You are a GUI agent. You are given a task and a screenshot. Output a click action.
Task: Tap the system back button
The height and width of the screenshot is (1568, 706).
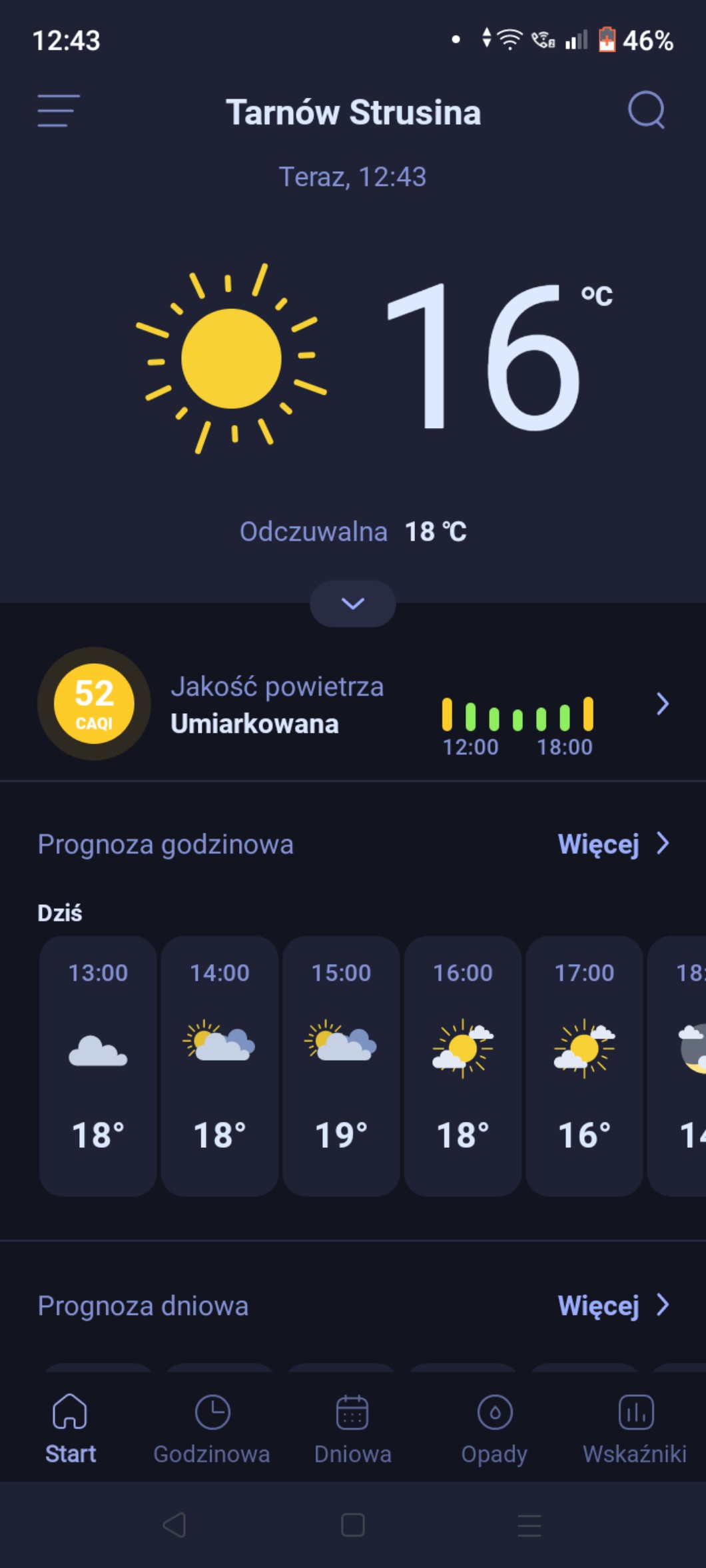coord(175,1525)
